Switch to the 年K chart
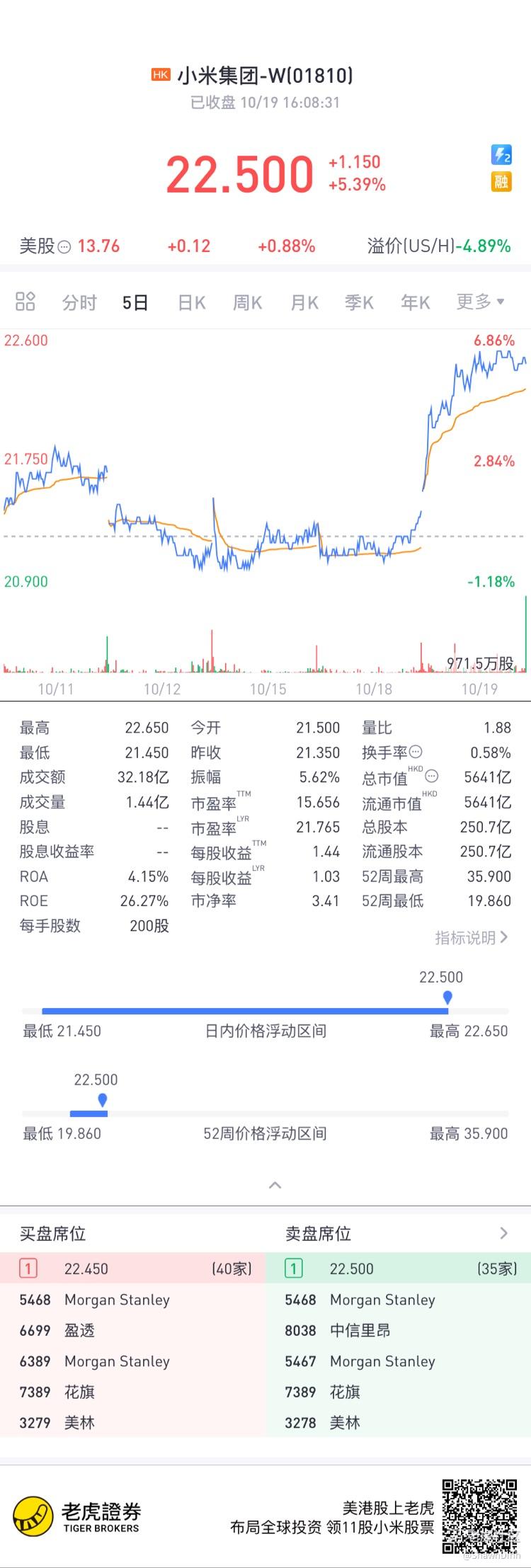Screen dimensions: 531x1568 pyautogui.click(x=416, y=303)
